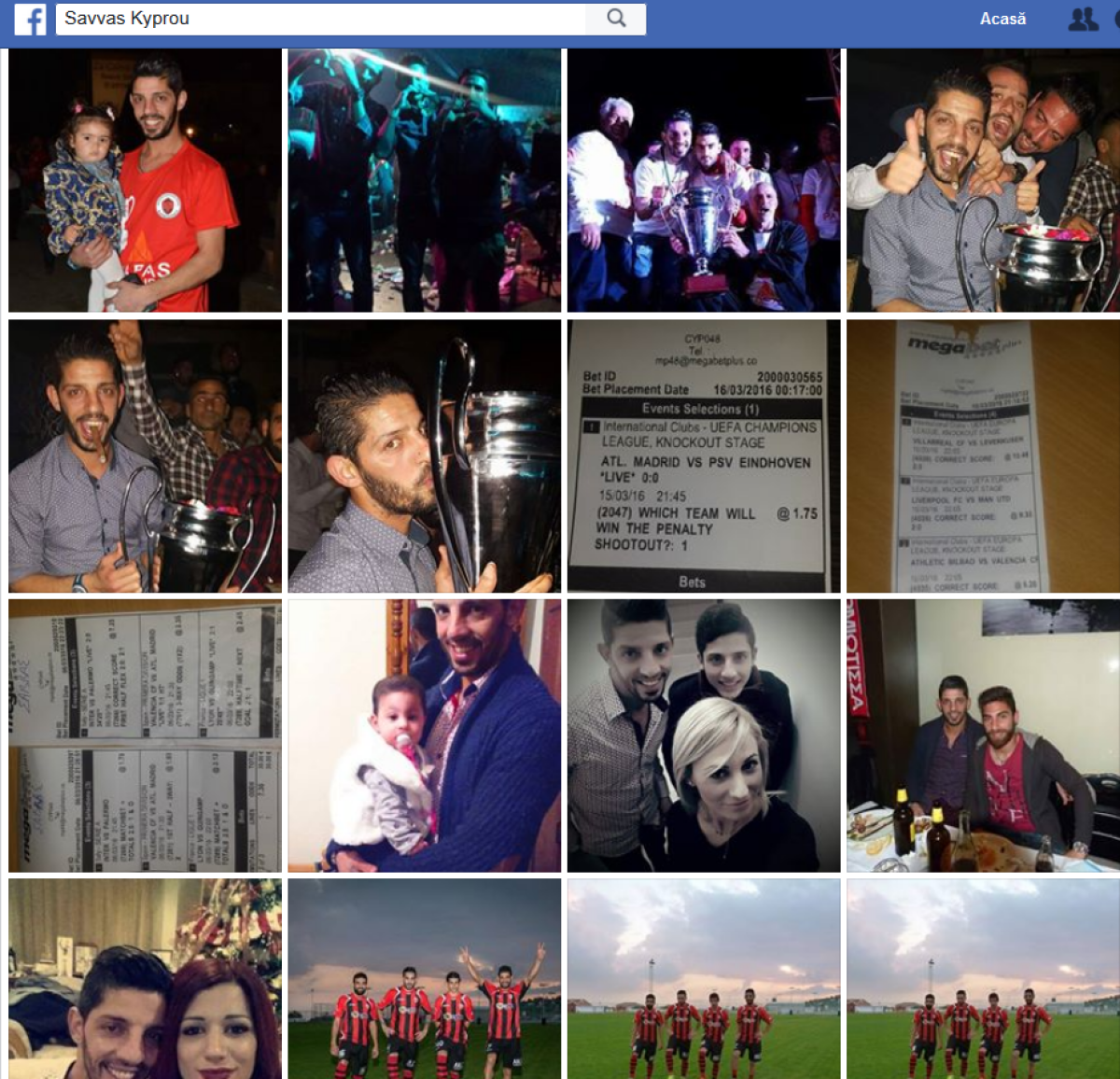Image resolution: width=1120 pixels, height=1079 pixels.
Task: Open the nightclub photo with blue stage lights
Action: (x=424, y=180)
